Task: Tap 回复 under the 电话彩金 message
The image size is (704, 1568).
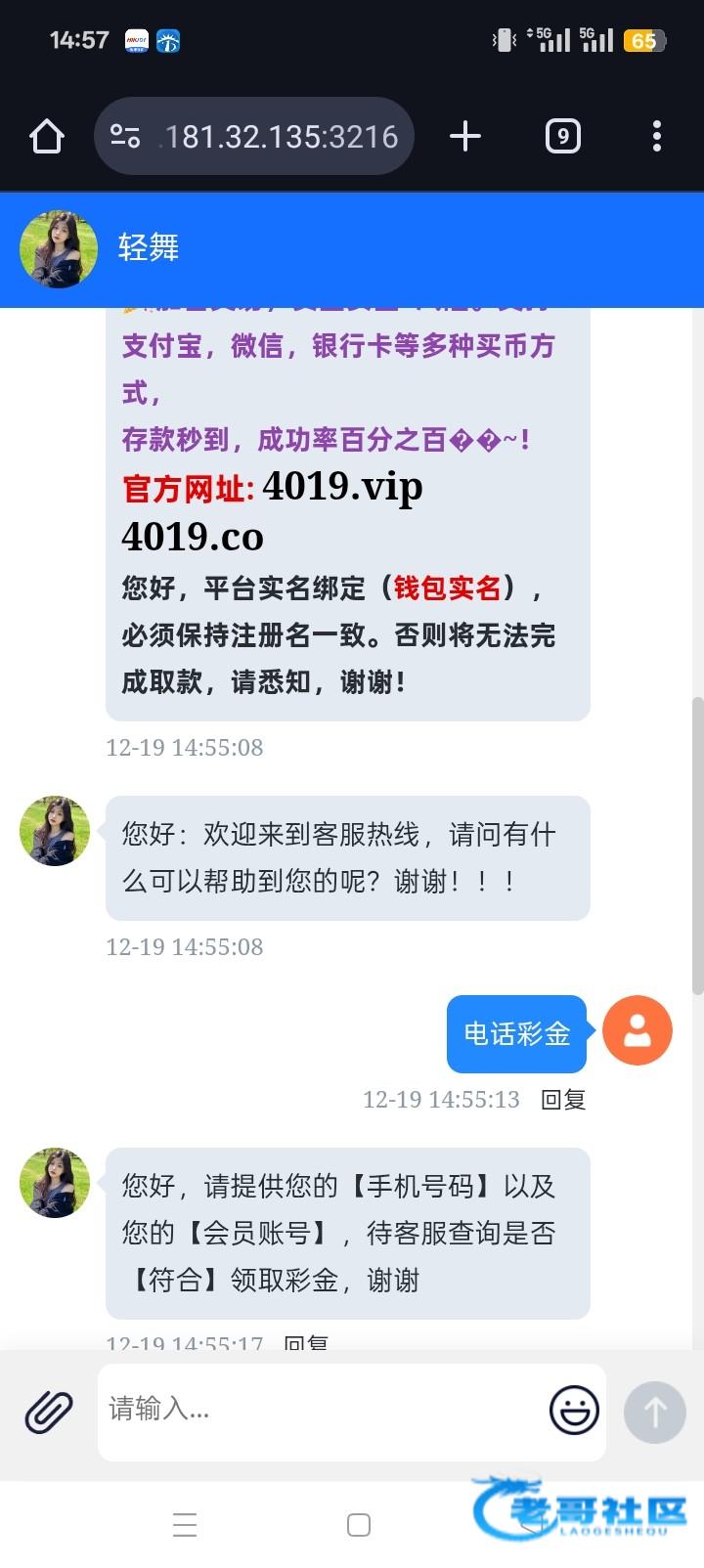Action: point(563,1100)
